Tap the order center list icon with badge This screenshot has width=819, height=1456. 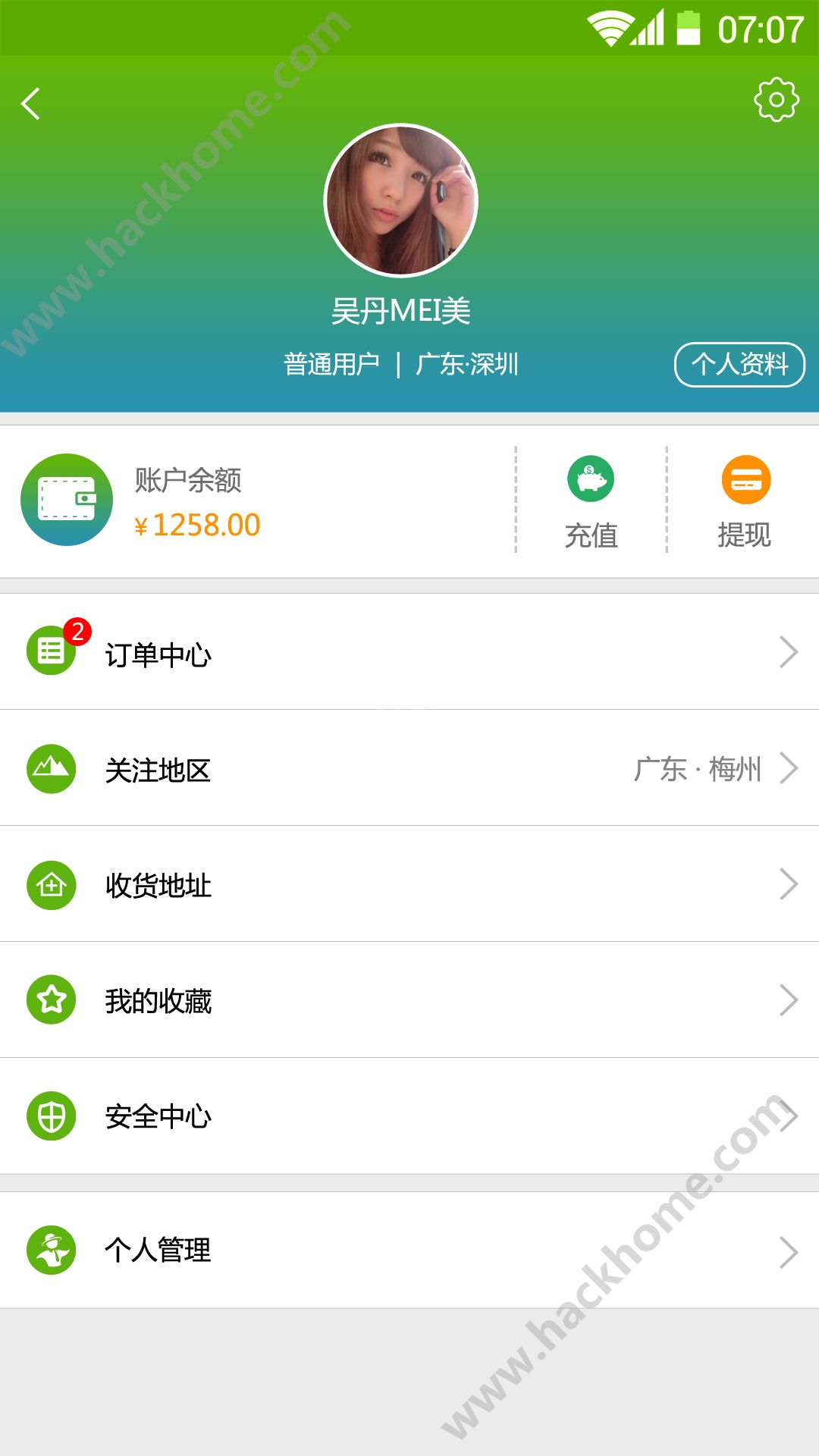click(50, 651)
